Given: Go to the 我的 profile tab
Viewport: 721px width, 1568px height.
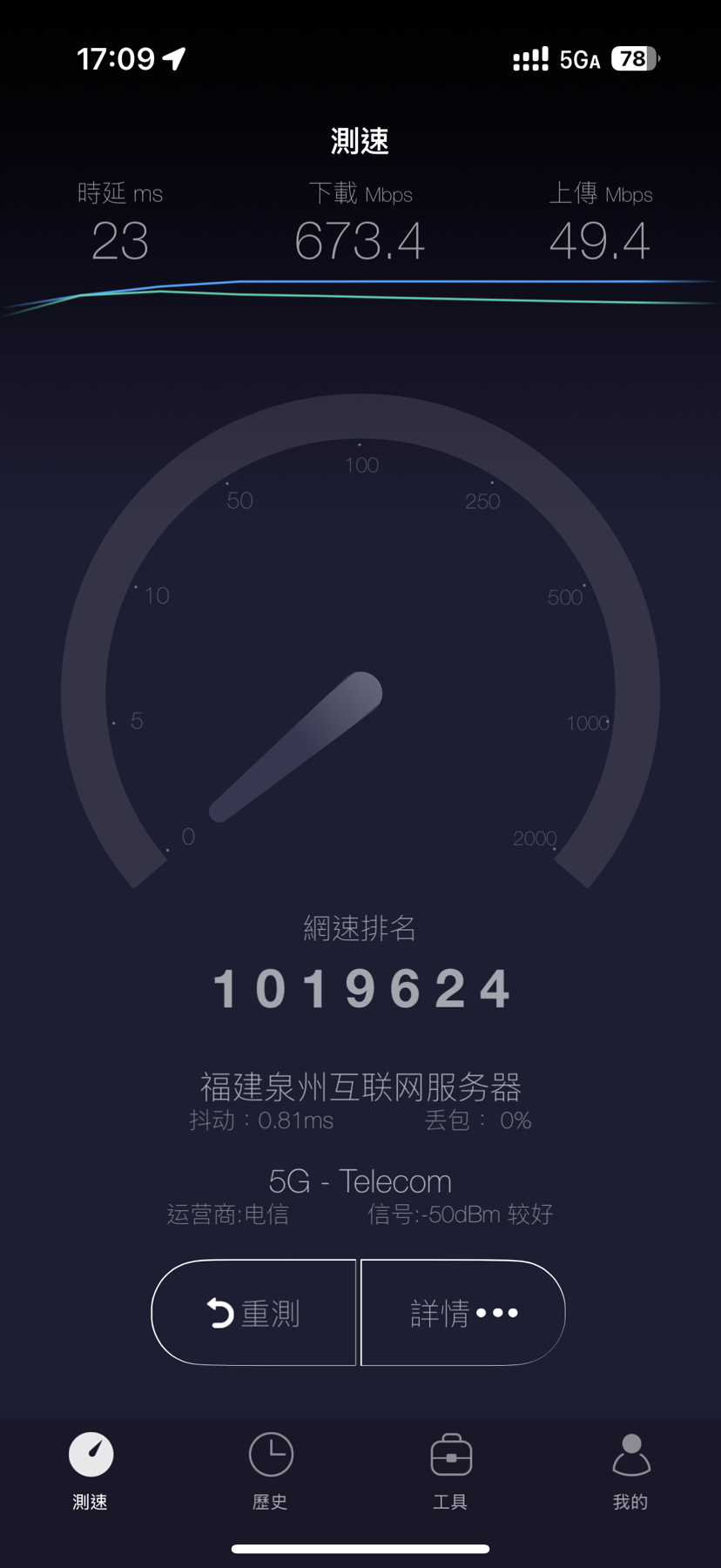Looking at the screenshot, I should tap(630, 1470).
